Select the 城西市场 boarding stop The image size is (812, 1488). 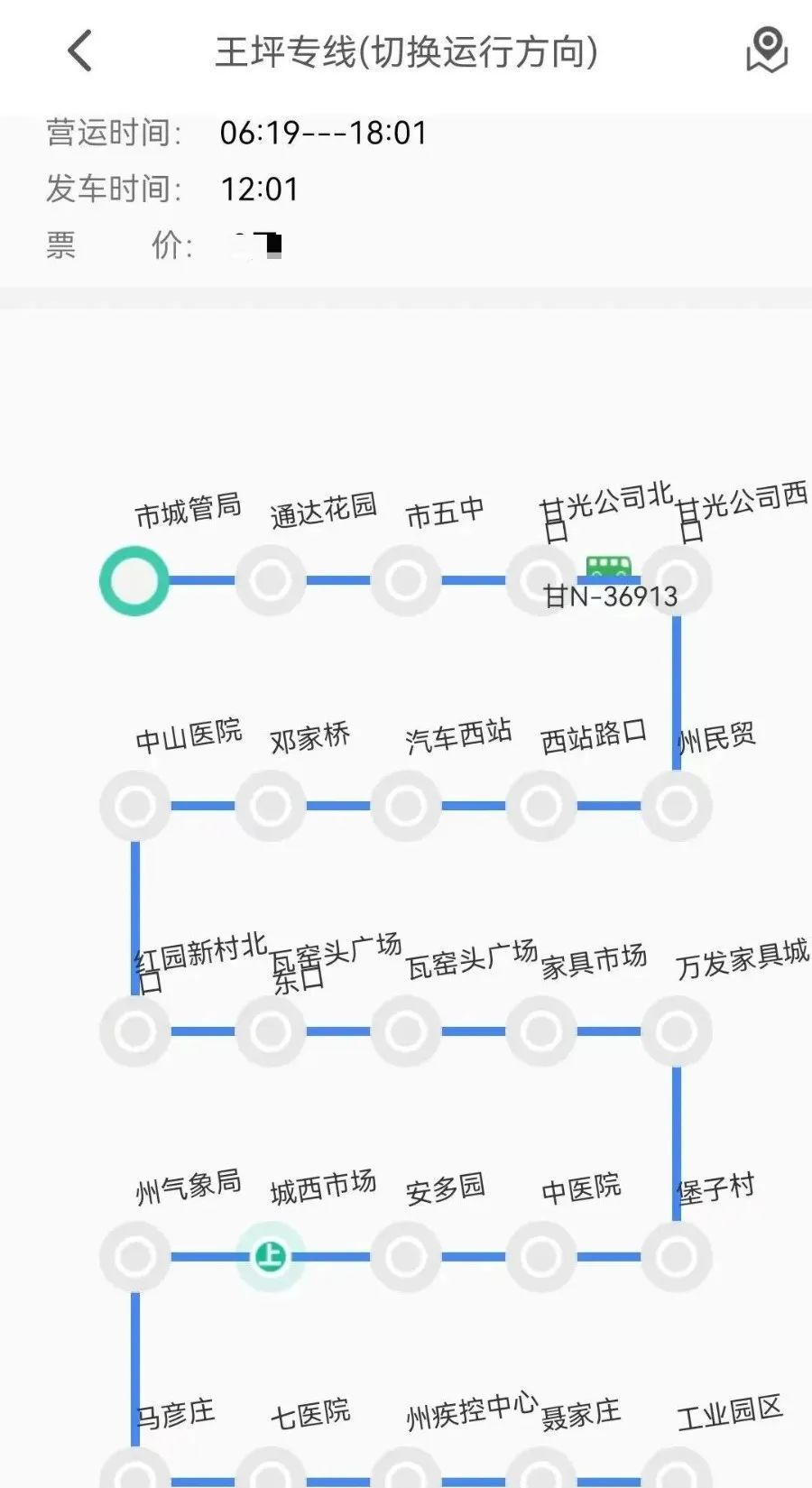[x=271, y=1257]
